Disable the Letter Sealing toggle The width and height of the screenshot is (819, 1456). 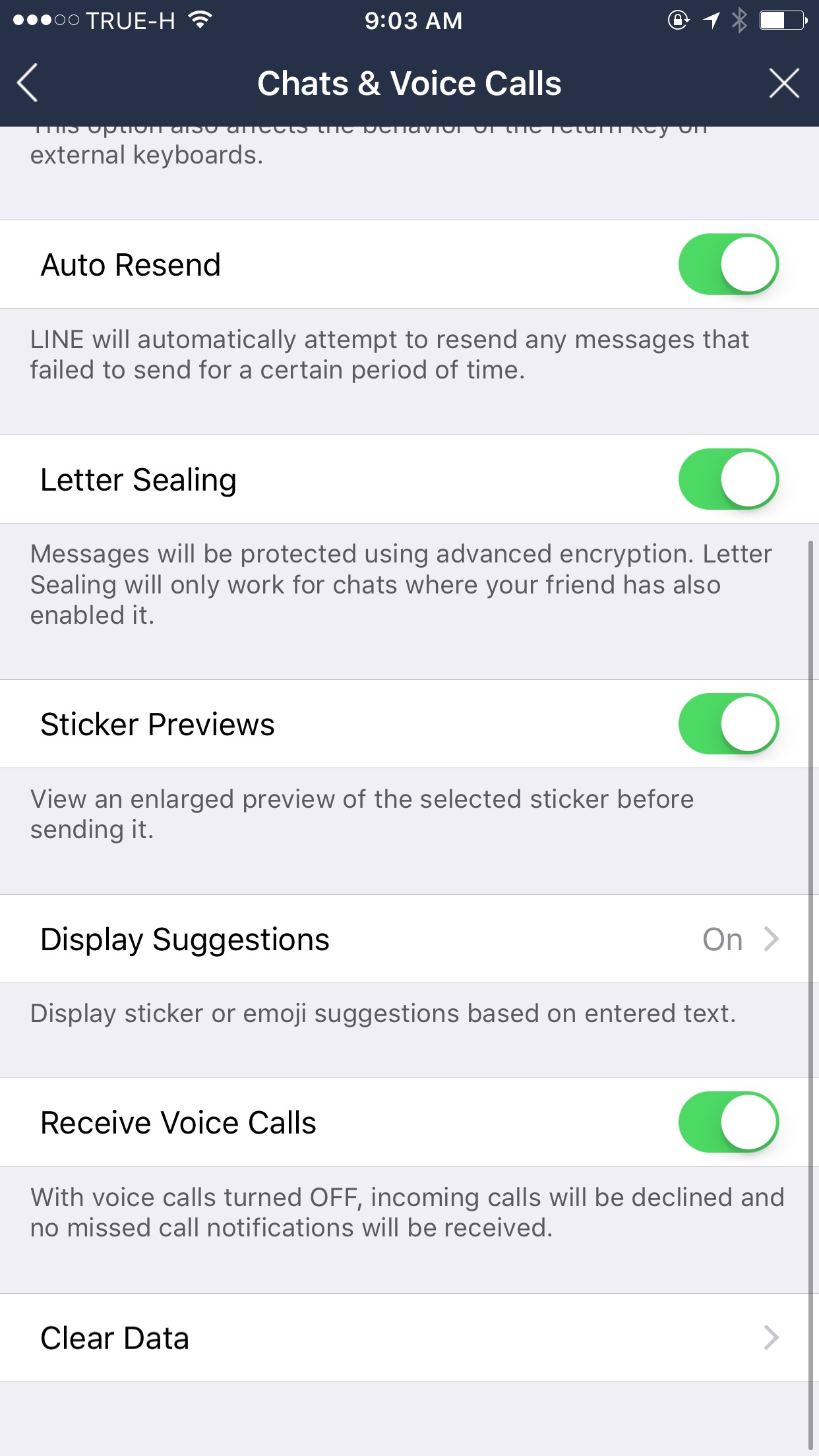click(x=728, y=479)
